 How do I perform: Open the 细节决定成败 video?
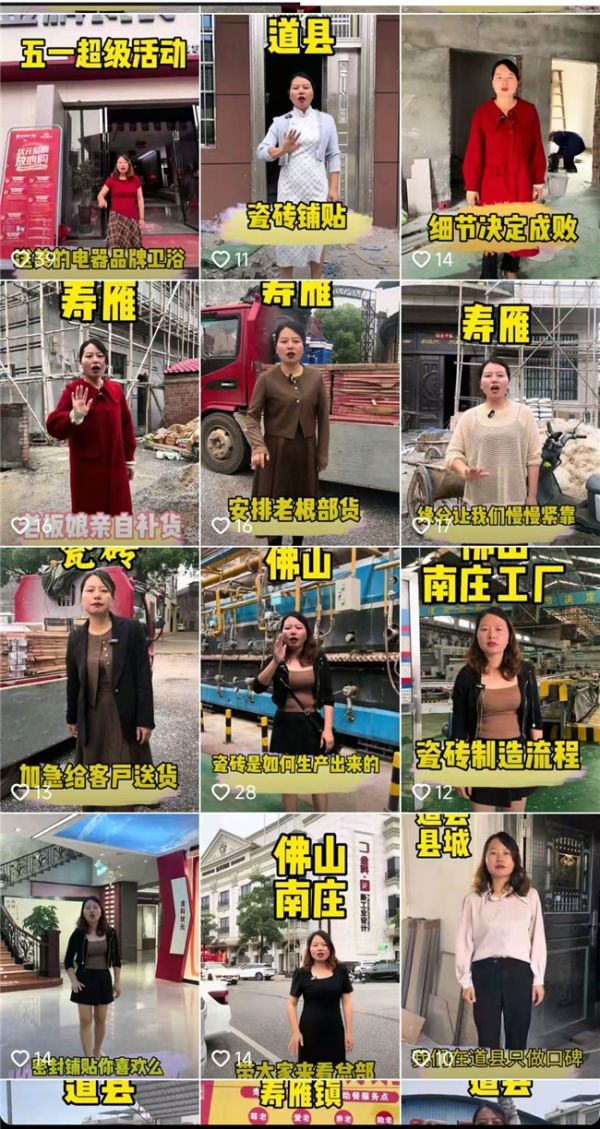click(500, 145)
